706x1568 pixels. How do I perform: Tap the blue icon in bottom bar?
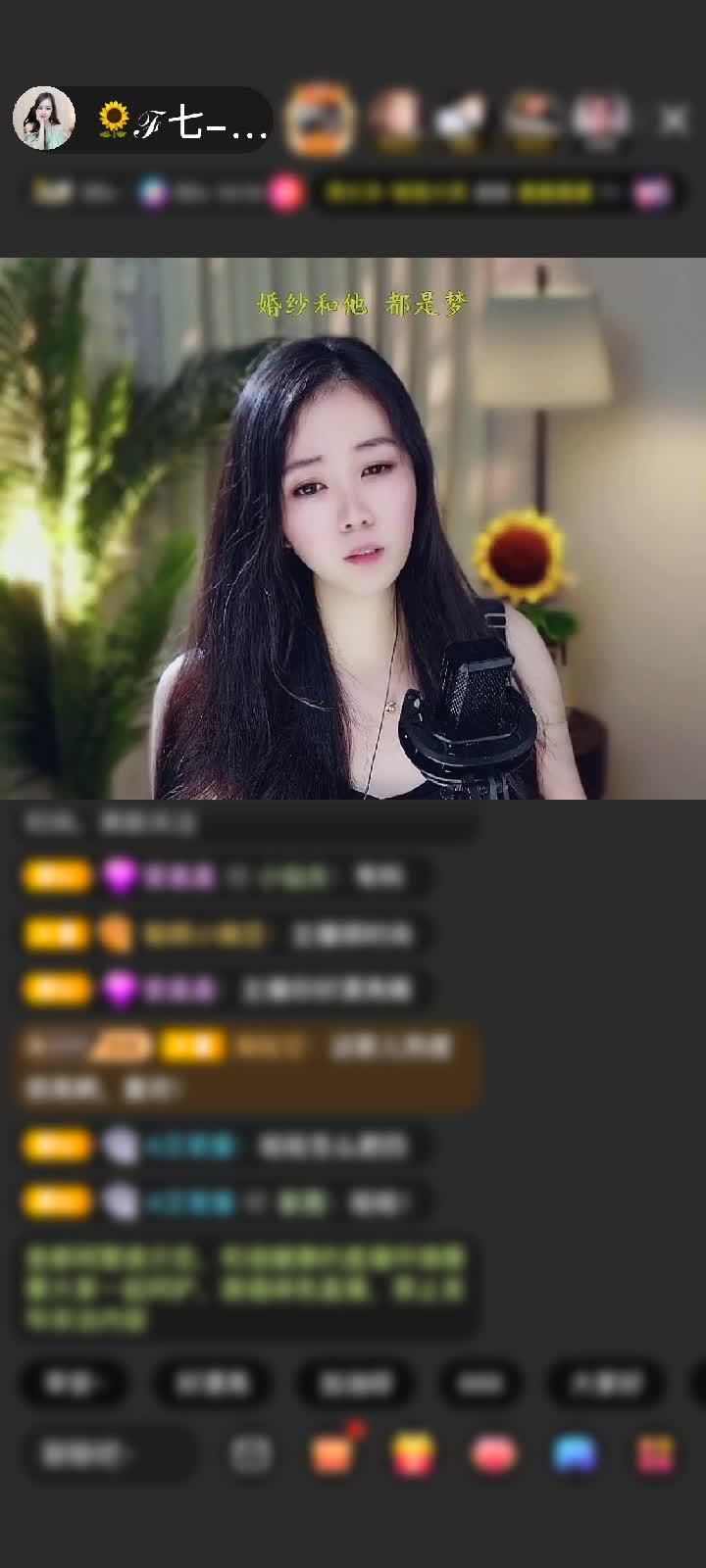(x=575, y=1454)
